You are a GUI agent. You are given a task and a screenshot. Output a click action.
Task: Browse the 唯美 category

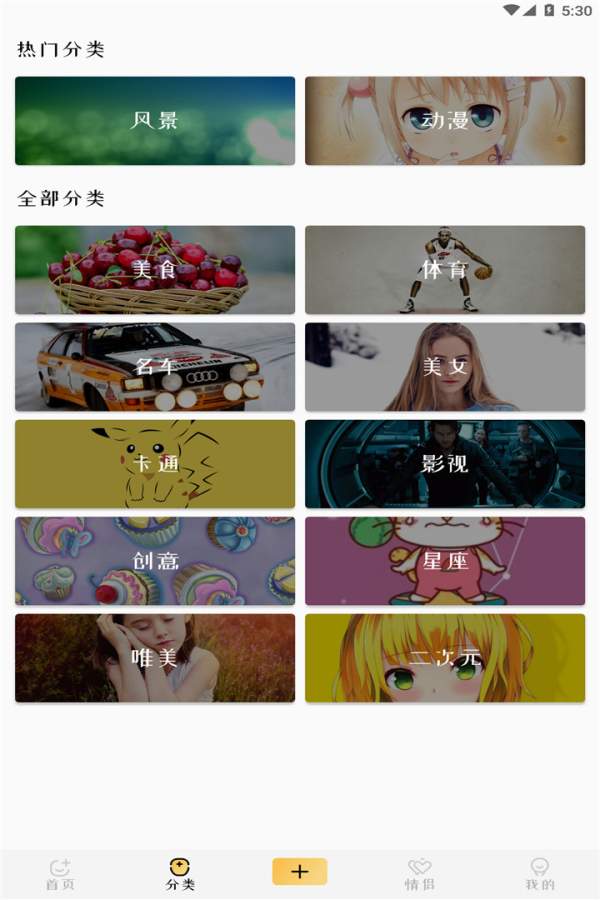point(155,658)
